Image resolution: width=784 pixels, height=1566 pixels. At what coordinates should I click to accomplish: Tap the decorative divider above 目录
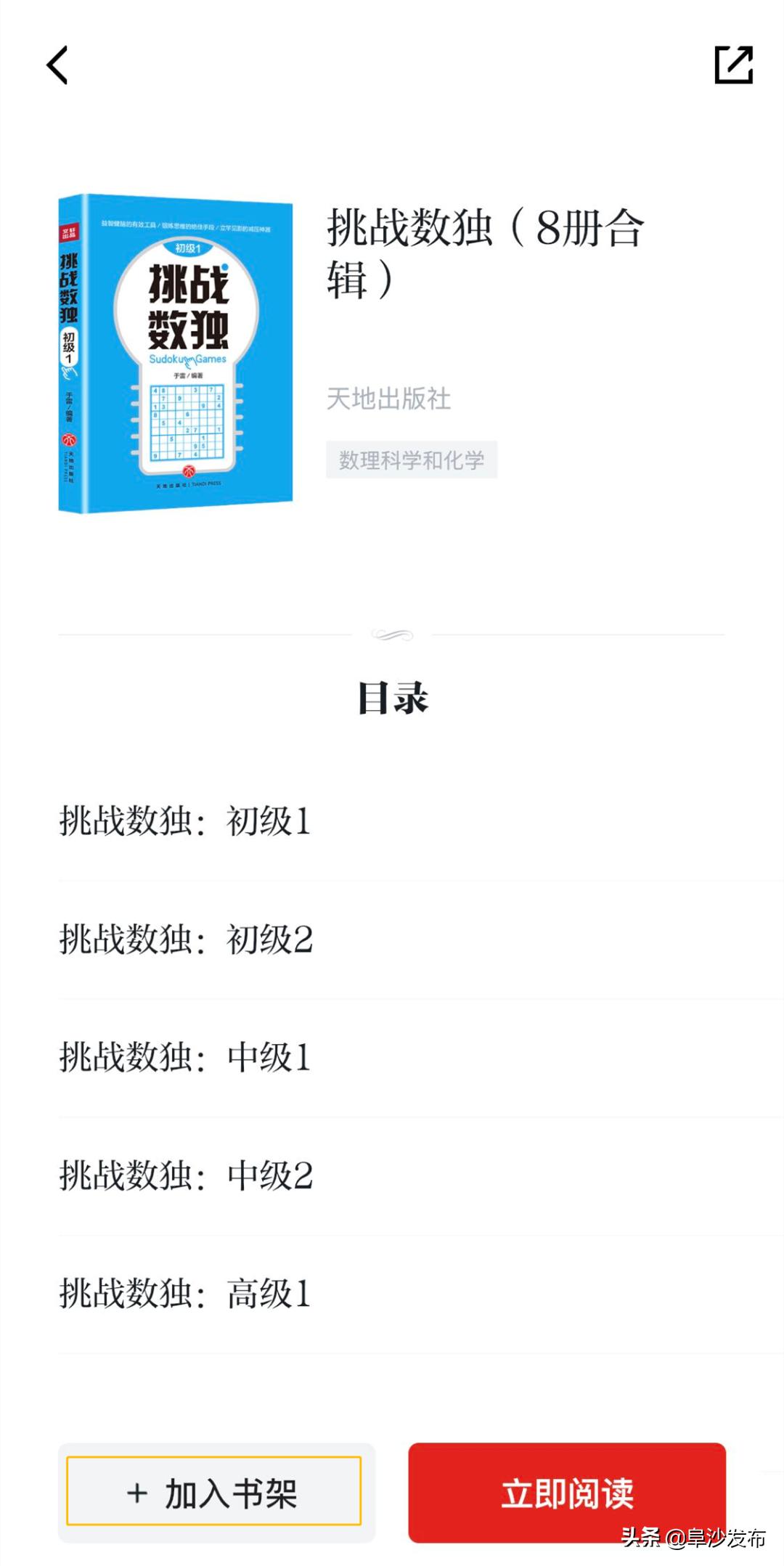click(x=392, y=632)
